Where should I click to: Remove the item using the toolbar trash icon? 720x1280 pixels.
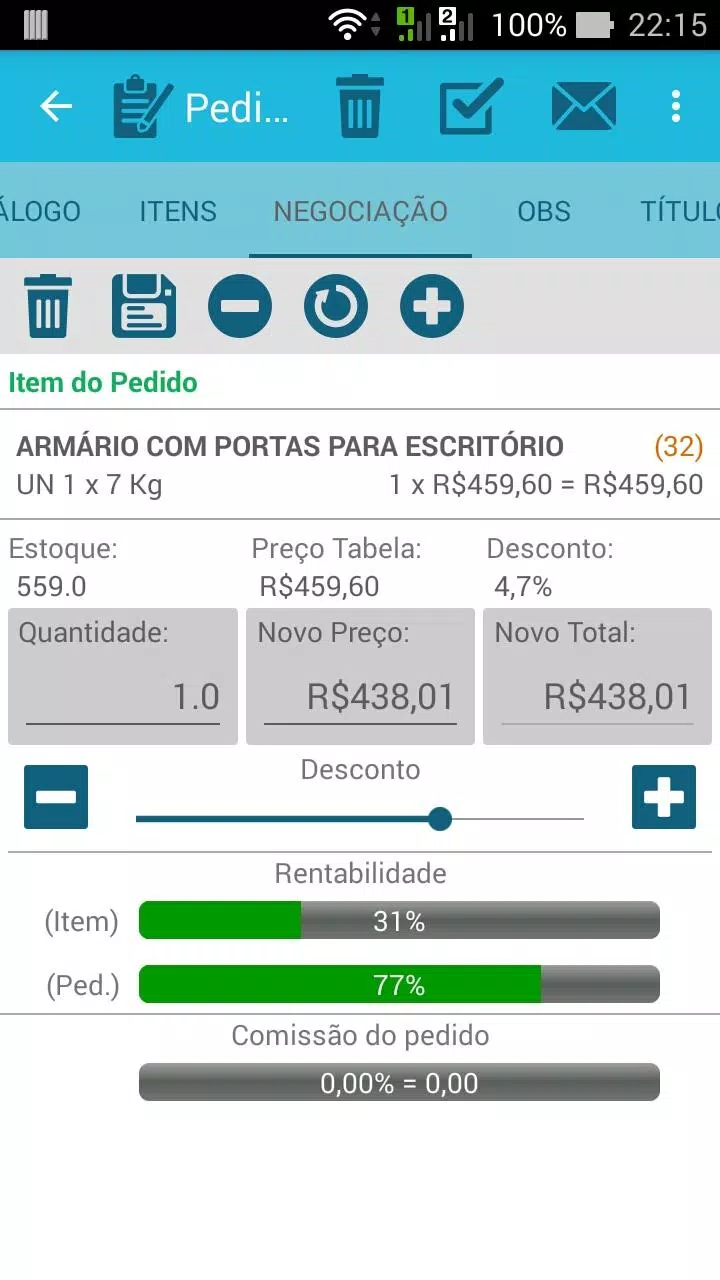[x=47, y=306]
